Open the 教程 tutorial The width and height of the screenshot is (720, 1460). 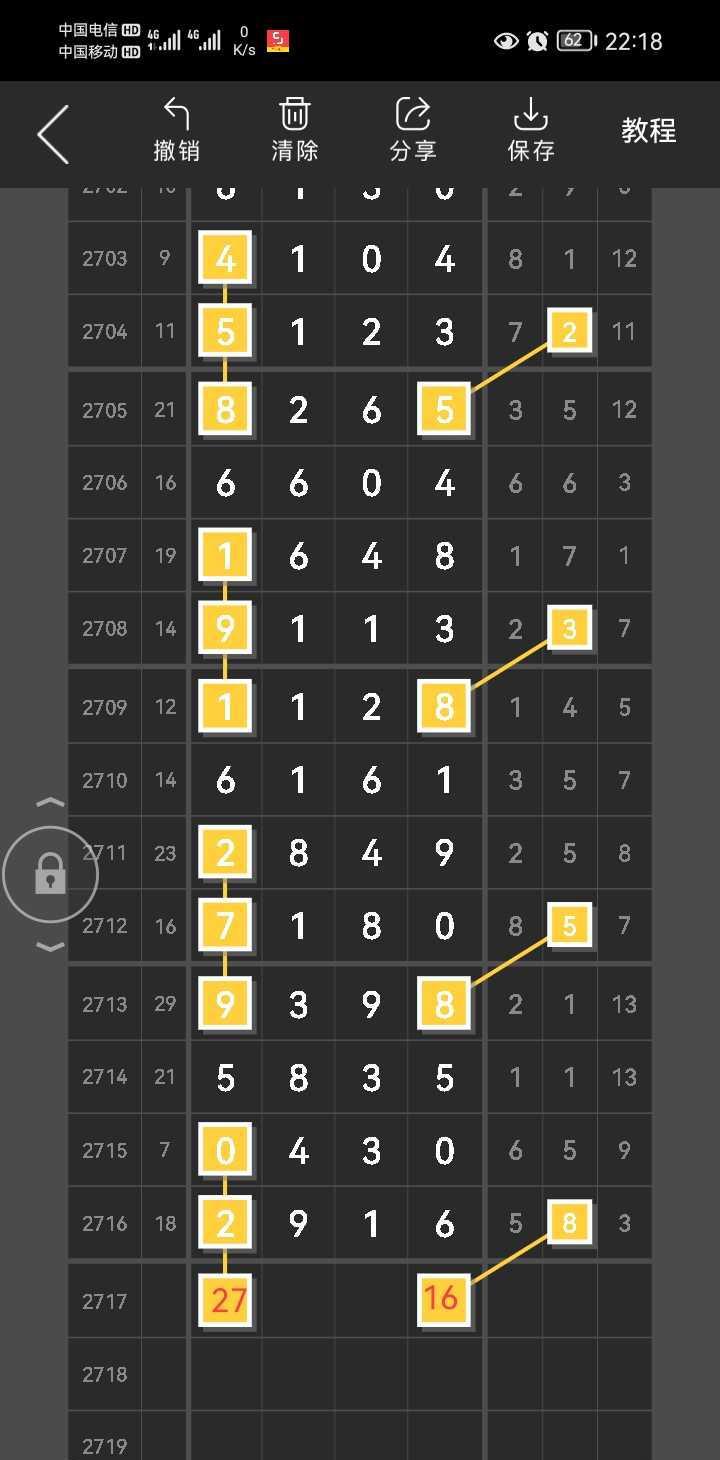click(x=648, y=131)
